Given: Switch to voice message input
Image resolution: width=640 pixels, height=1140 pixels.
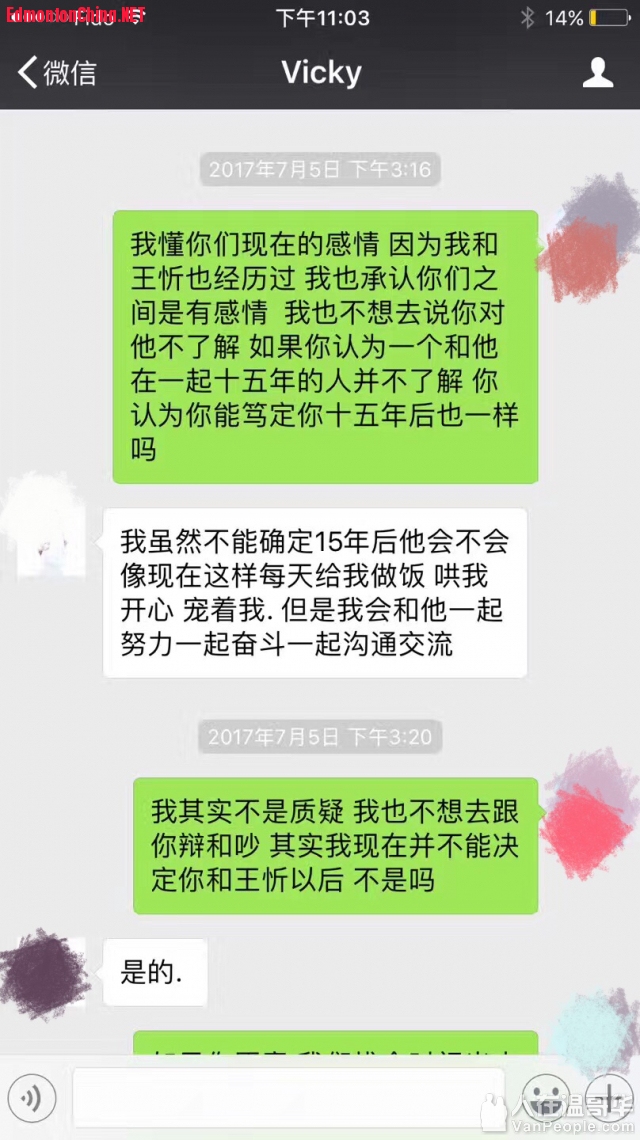Looking at the screenshot, I should tap(32, 1099).
